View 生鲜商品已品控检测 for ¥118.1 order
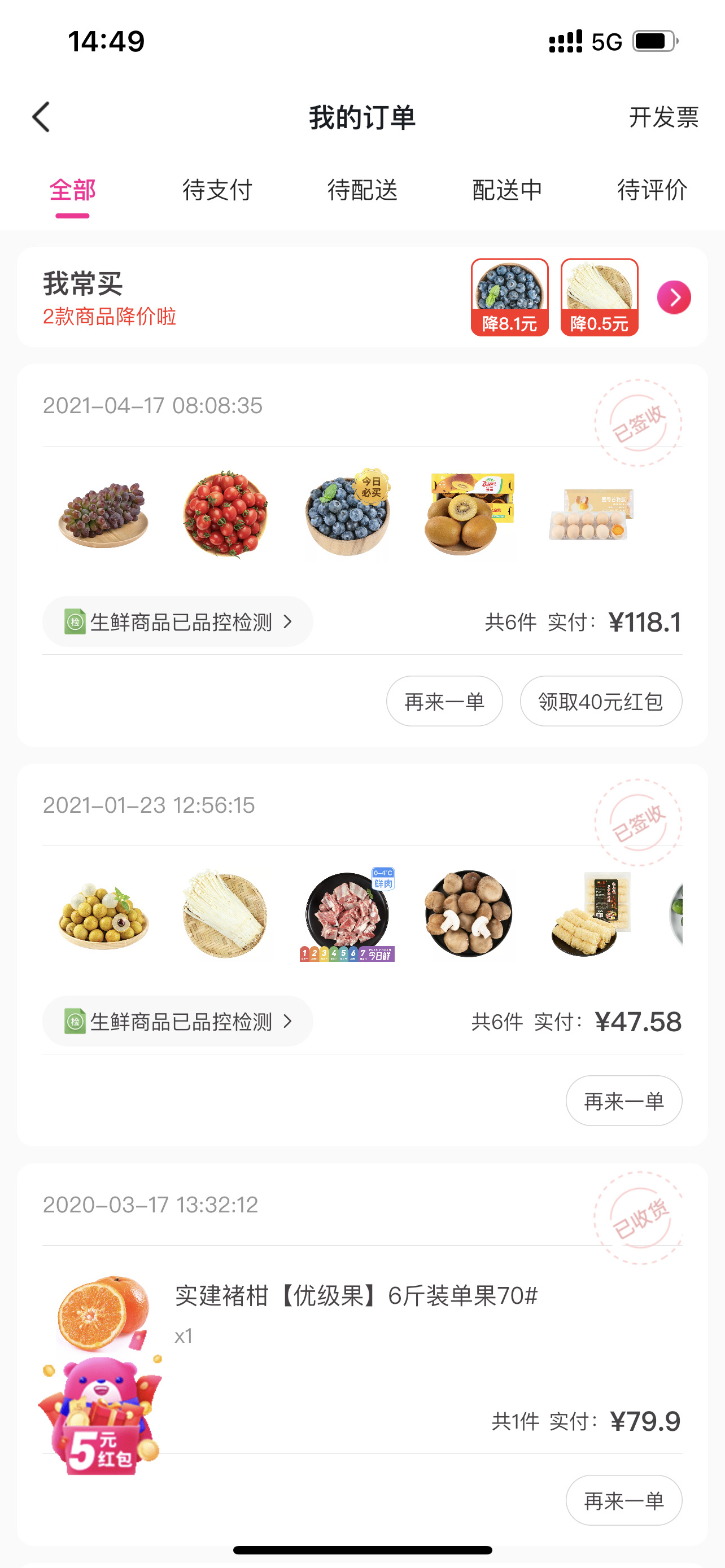The height and width of the screenshot is (1568, 725). [x=178, y=621]
